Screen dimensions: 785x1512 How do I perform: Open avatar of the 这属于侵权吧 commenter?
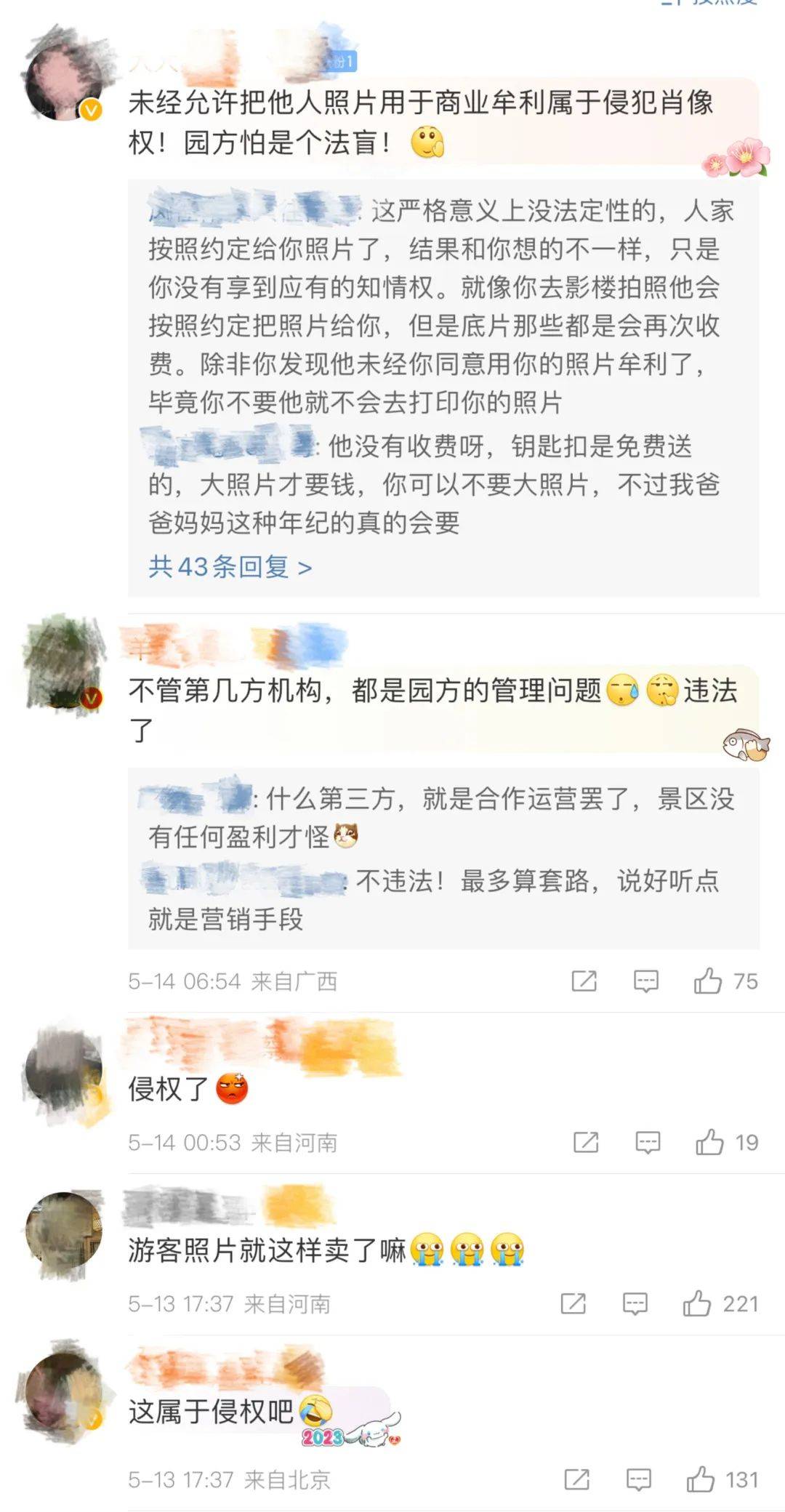(x=64, y=1392)
